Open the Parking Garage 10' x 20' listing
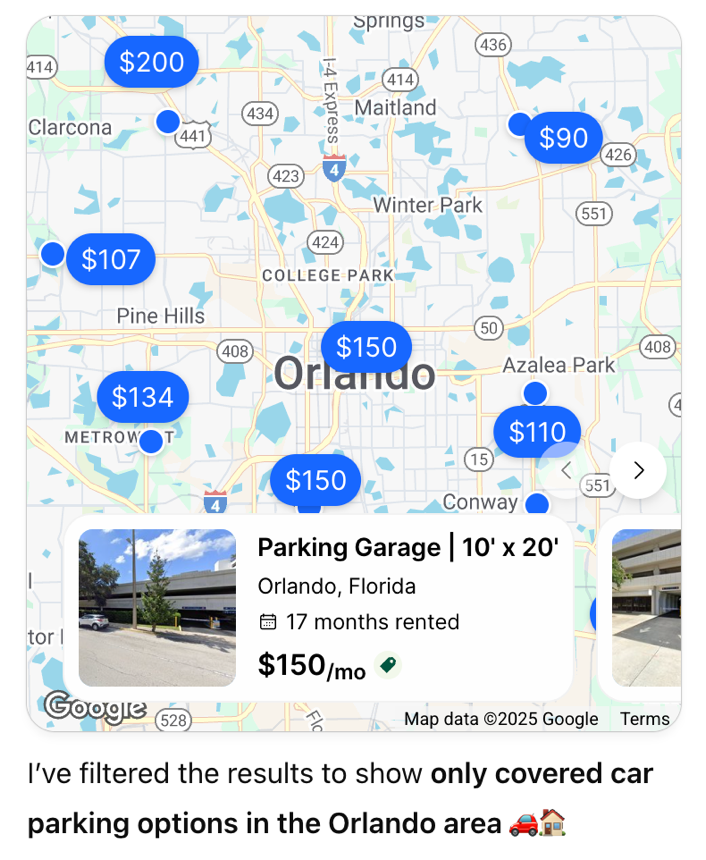Image resolution: width=706 pixels, height=860 pixels. 407,548
